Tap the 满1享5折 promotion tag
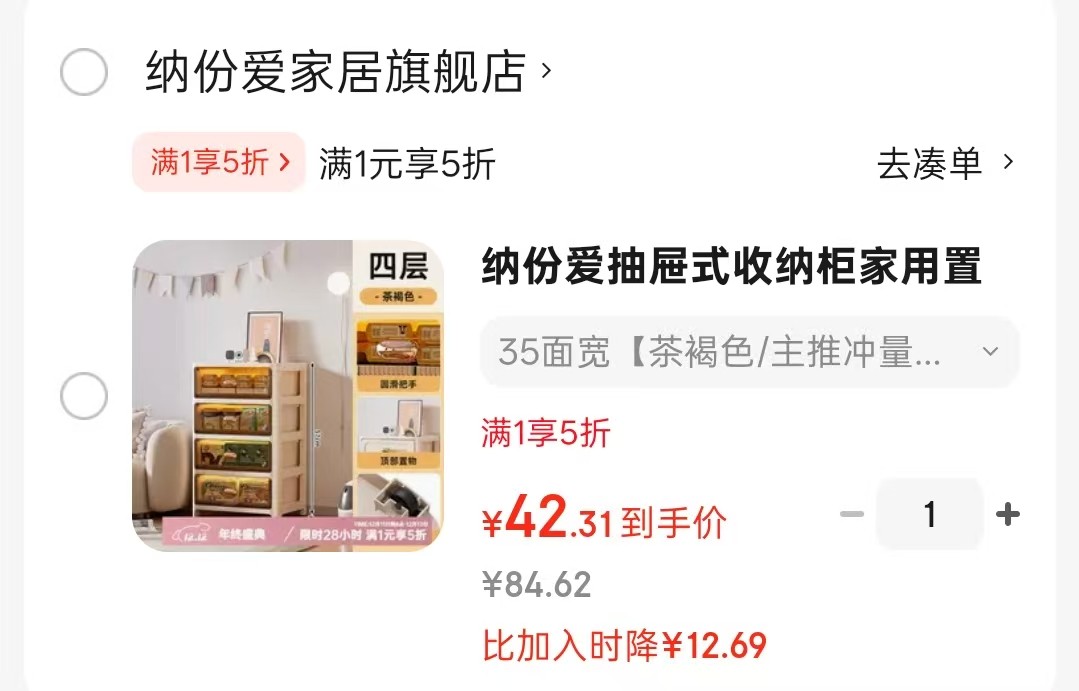 [219, 162]
